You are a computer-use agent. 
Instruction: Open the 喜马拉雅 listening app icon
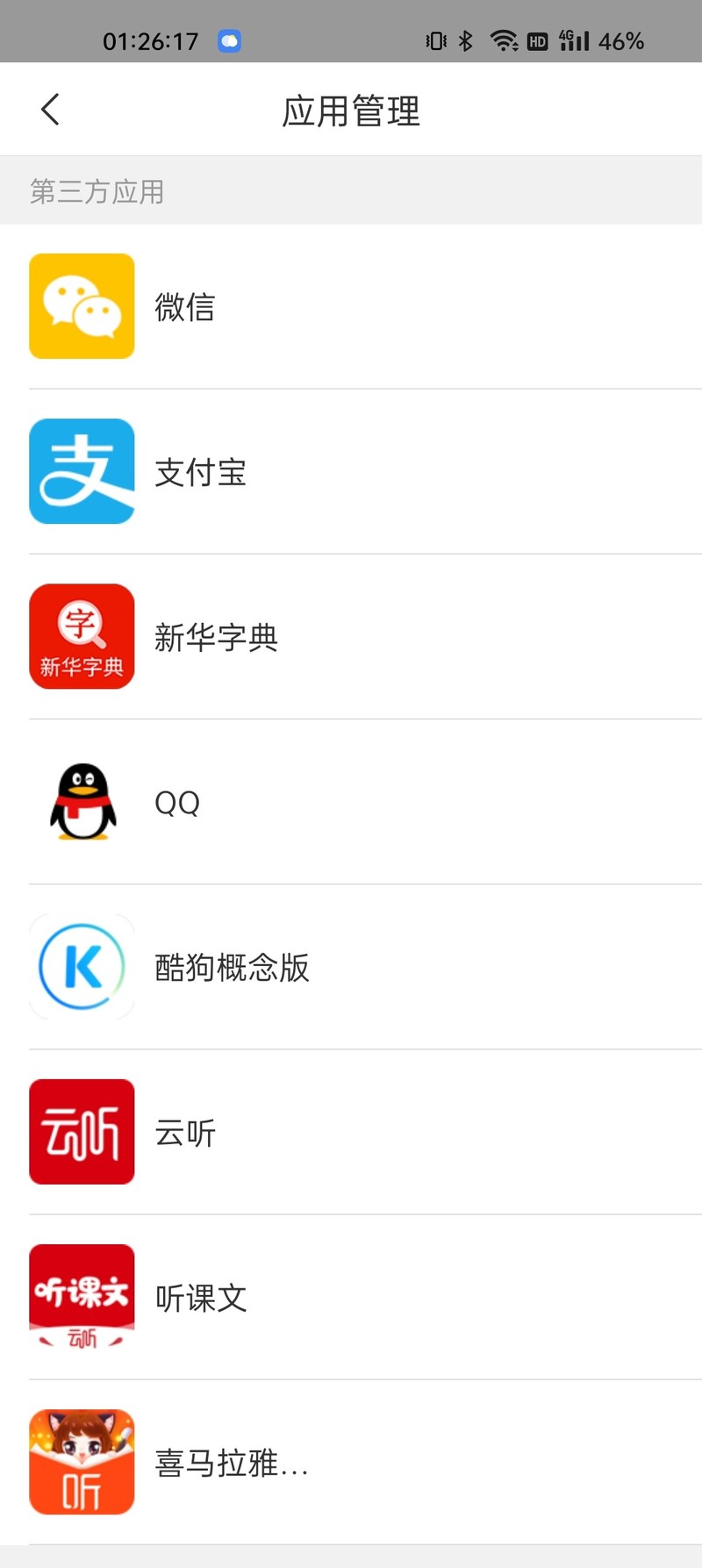[x=82, y=1462]
